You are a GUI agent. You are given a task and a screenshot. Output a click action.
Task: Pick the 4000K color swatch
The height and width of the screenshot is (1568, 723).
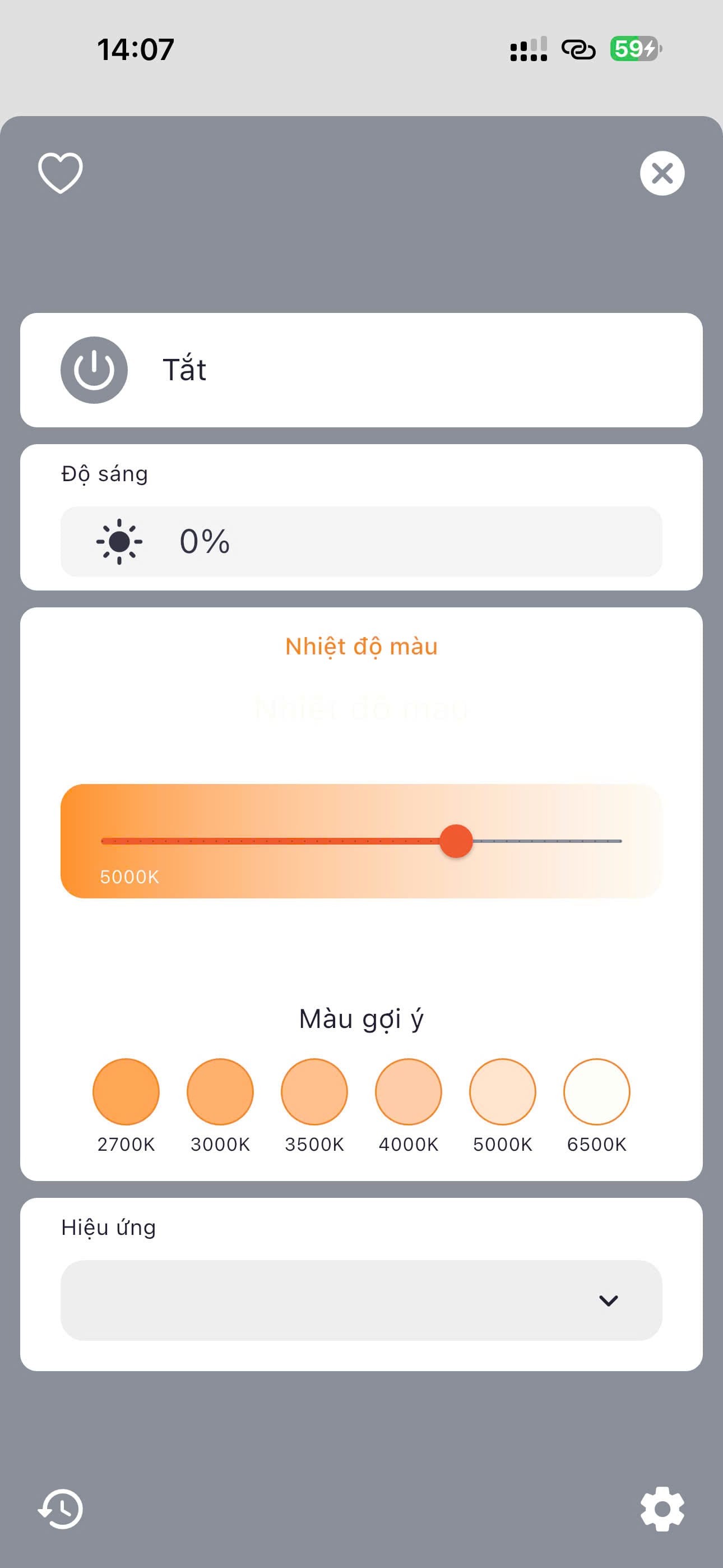pyautogui.click(x=409, y=1091)
